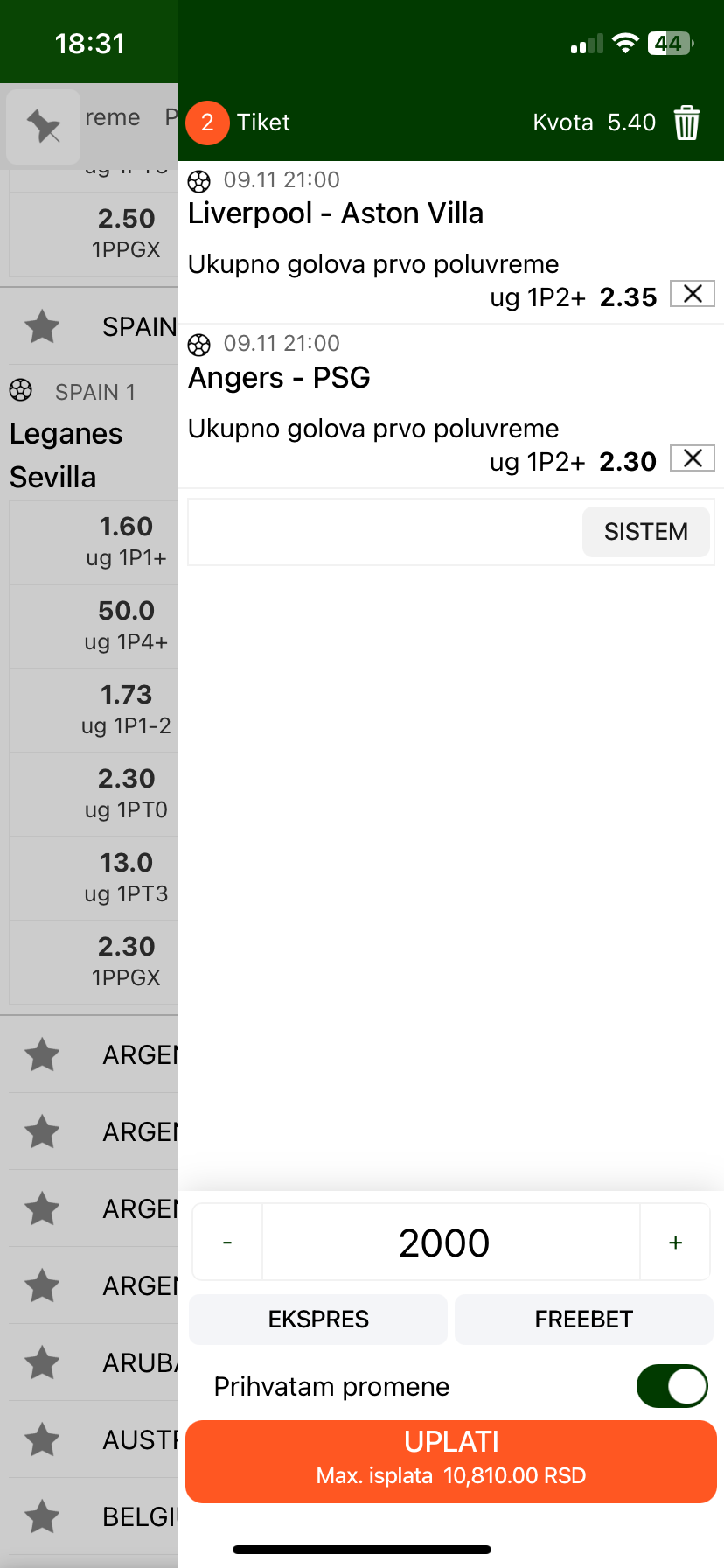Choose the 13.0 ug 1PT3 odds
The width and height of the screenshot is (724, 1568).
pos(126,876)
